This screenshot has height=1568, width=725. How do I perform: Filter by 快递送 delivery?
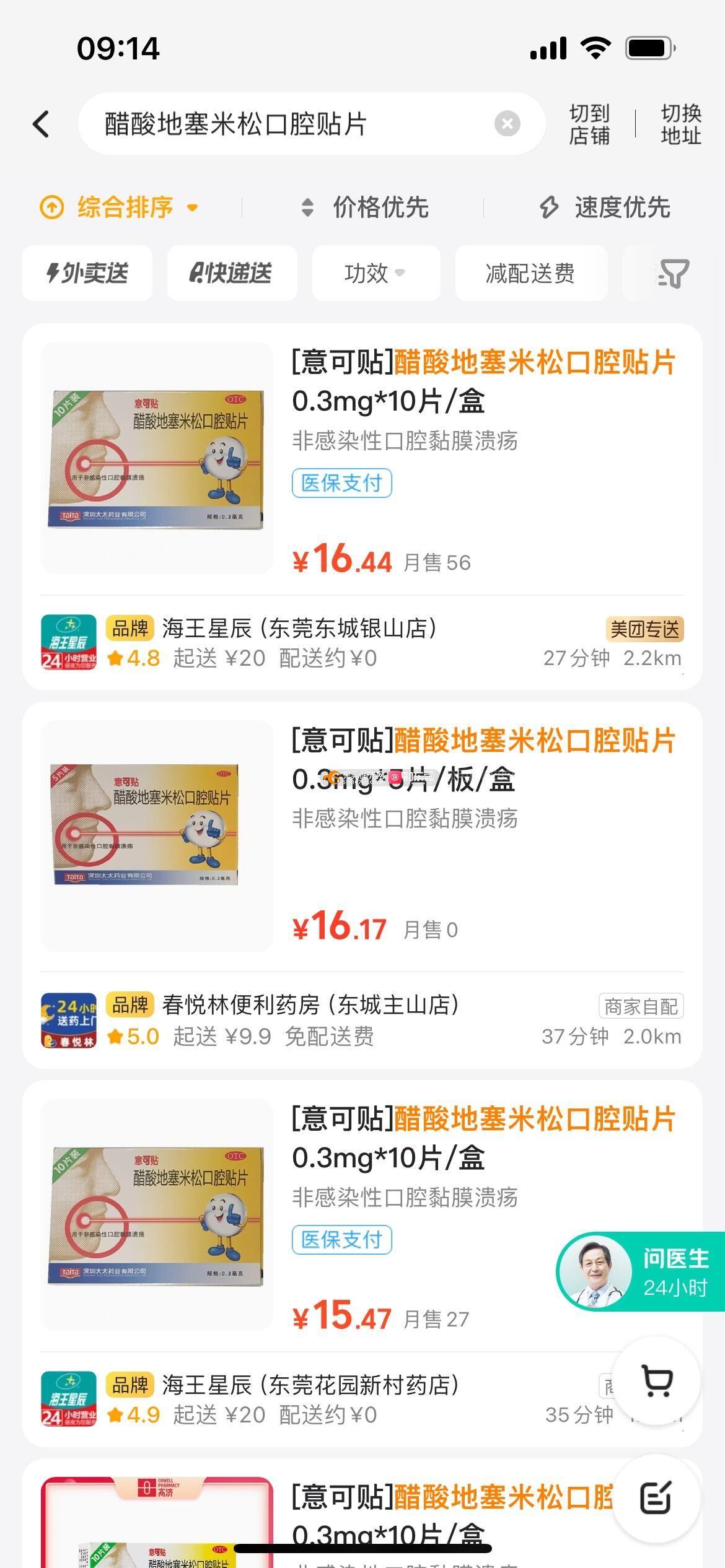pos(232,273)
